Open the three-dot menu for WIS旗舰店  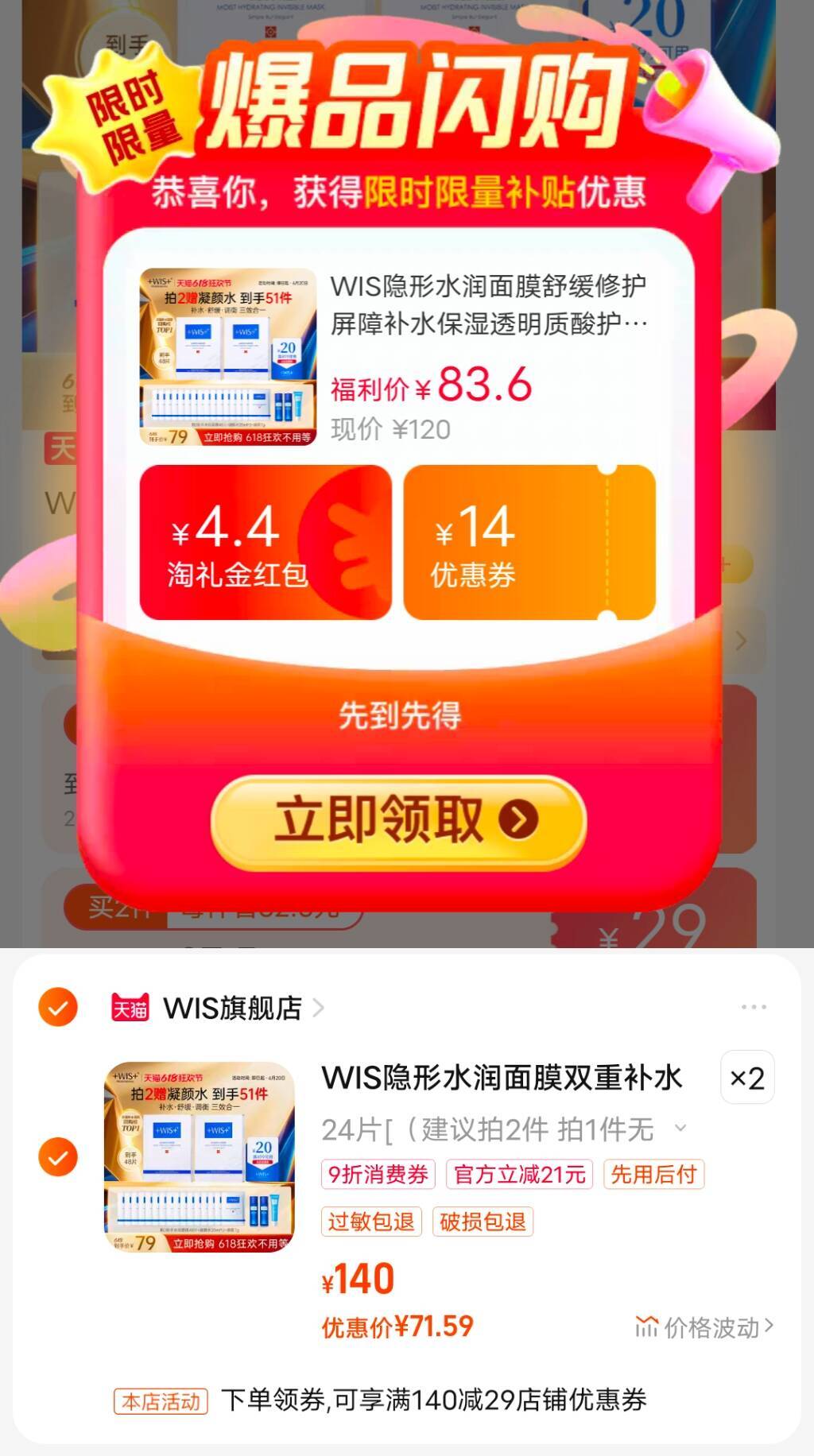pos(753,1007)
